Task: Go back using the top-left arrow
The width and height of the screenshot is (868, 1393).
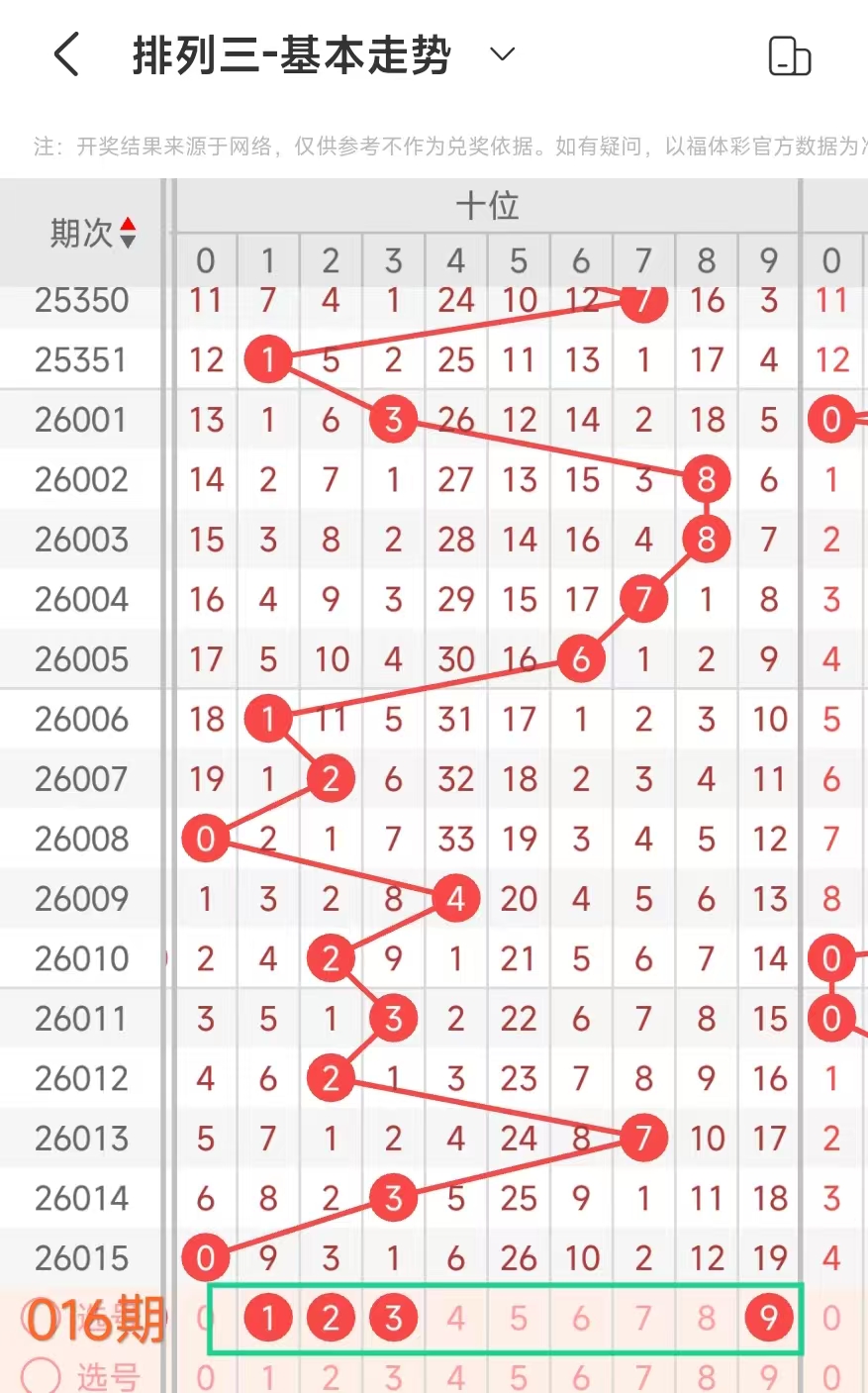Action: coord(67,54)
